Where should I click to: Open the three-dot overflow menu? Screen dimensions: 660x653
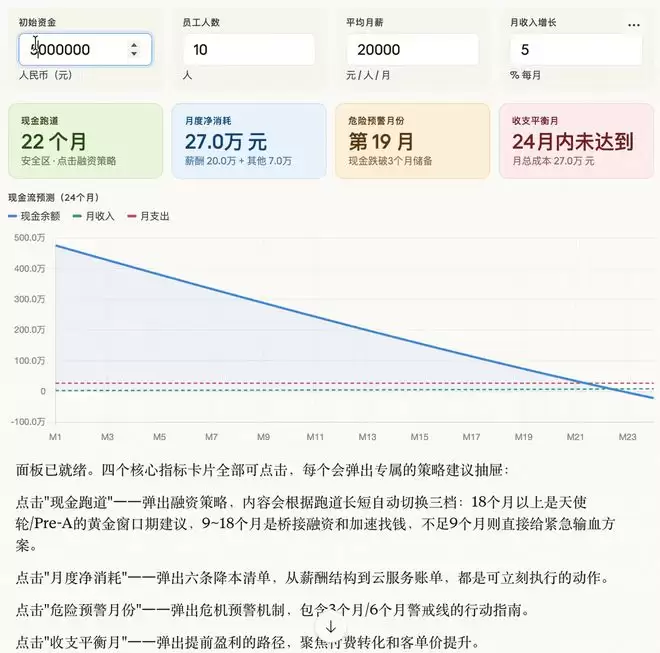(633, 24)
